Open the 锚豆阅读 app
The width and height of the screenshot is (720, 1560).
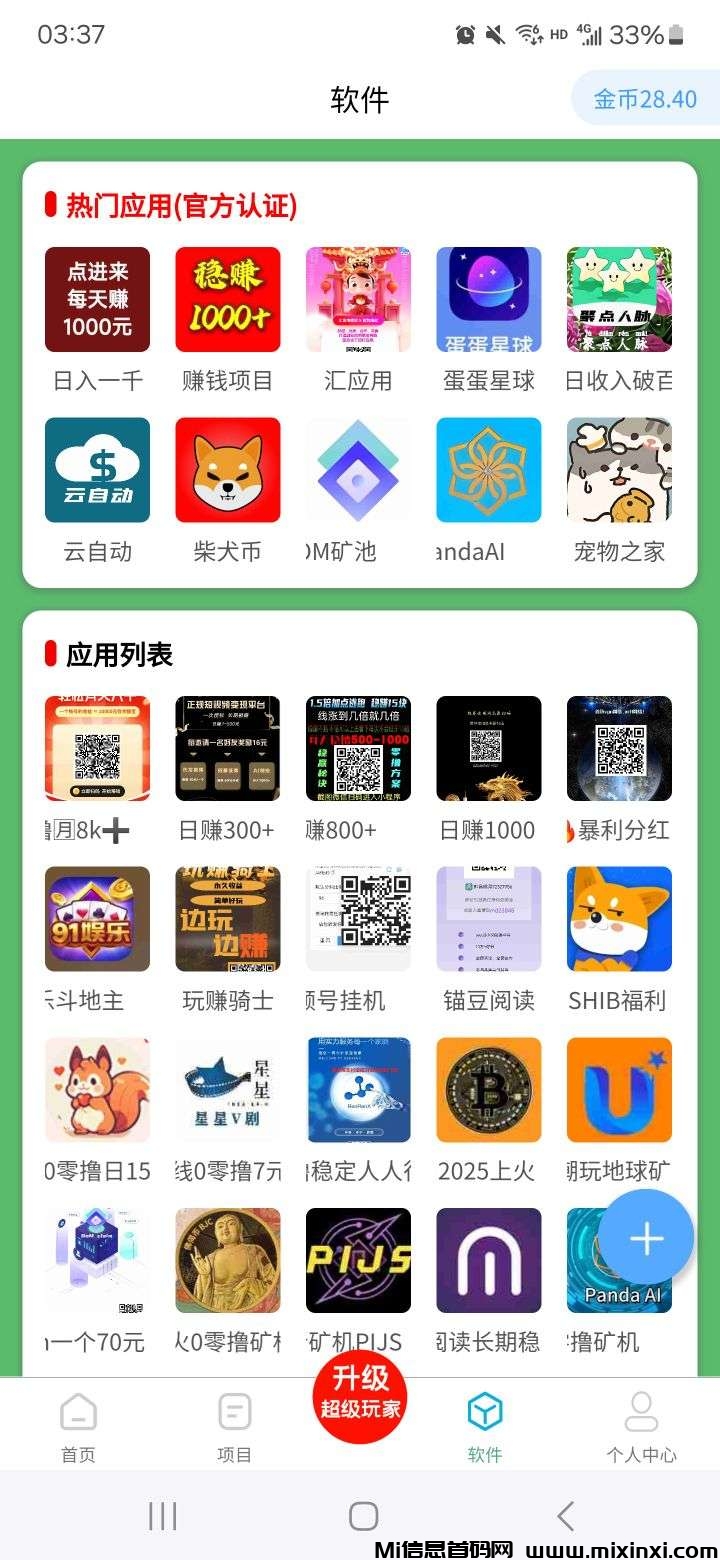tap(488, 919)
